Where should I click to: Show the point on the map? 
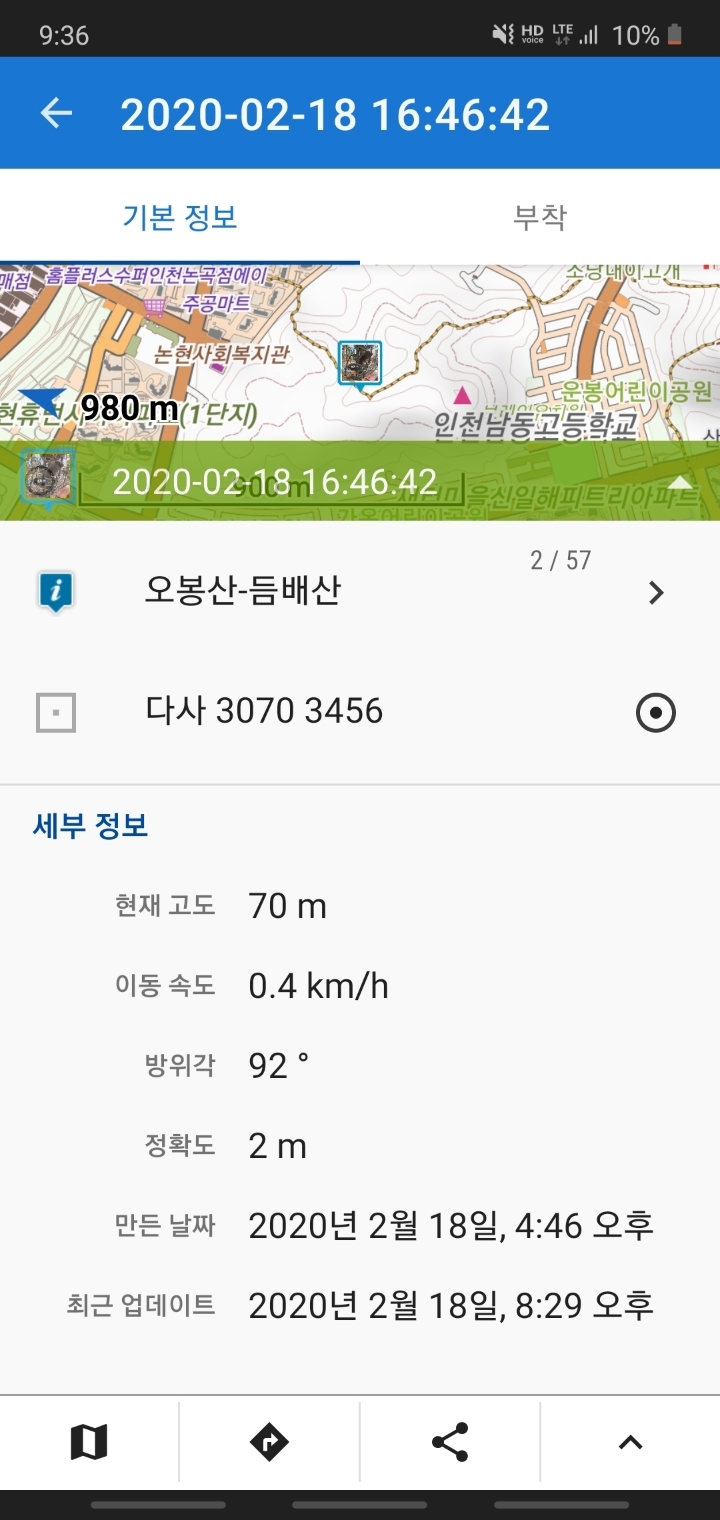tap(89, 1441)
